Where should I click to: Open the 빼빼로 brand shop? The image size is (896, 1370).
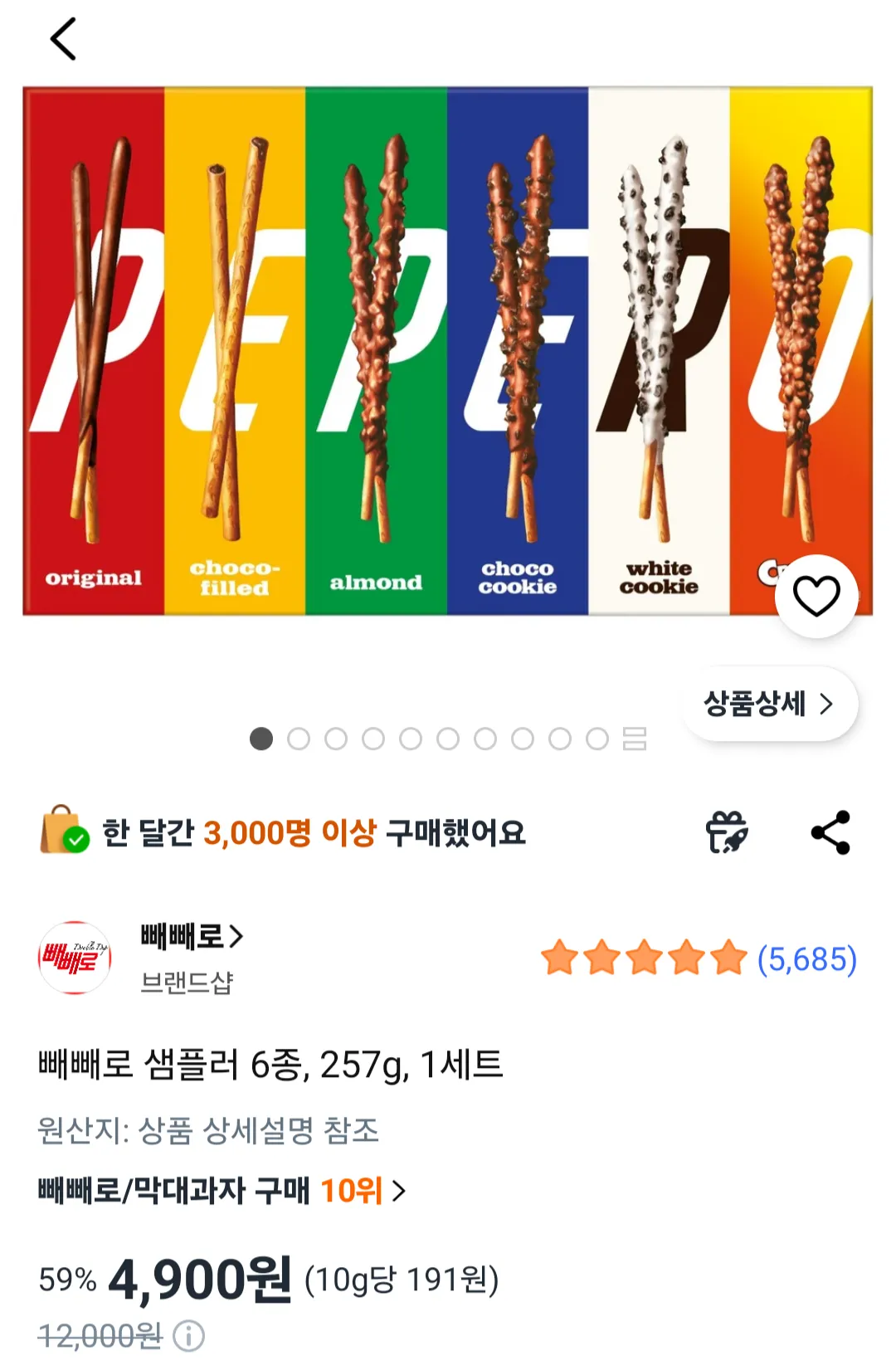191,937
